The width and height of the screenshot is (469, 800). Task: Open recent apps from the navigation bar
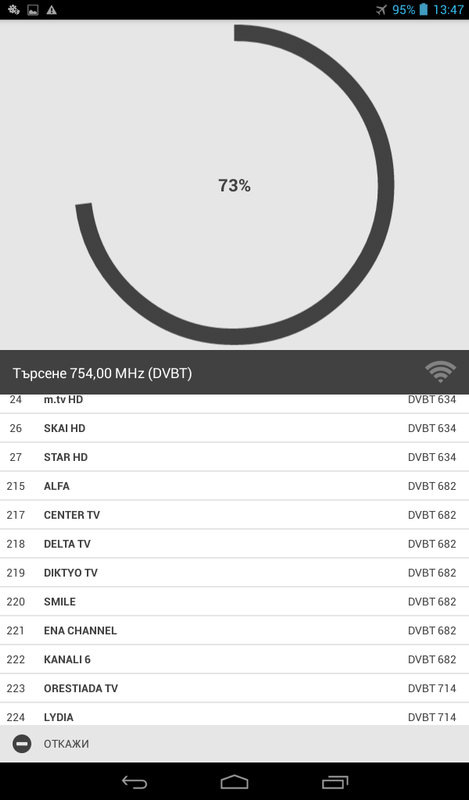335,782
